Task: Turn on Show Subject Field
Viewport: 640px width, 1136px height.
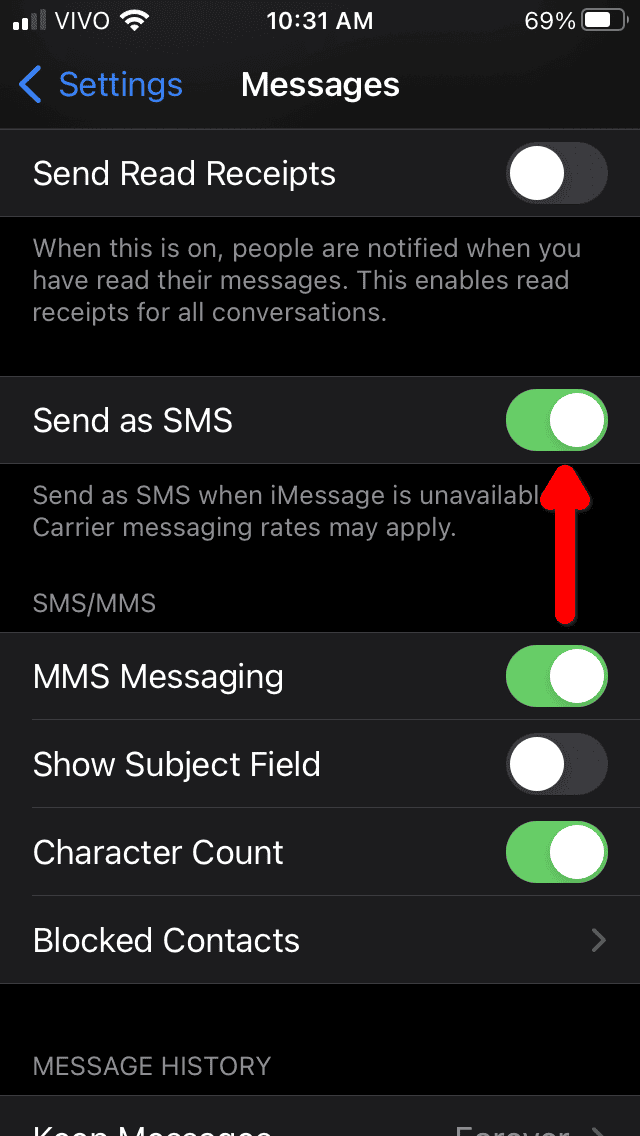Action: pyautogui.click(x=556, y=765)
